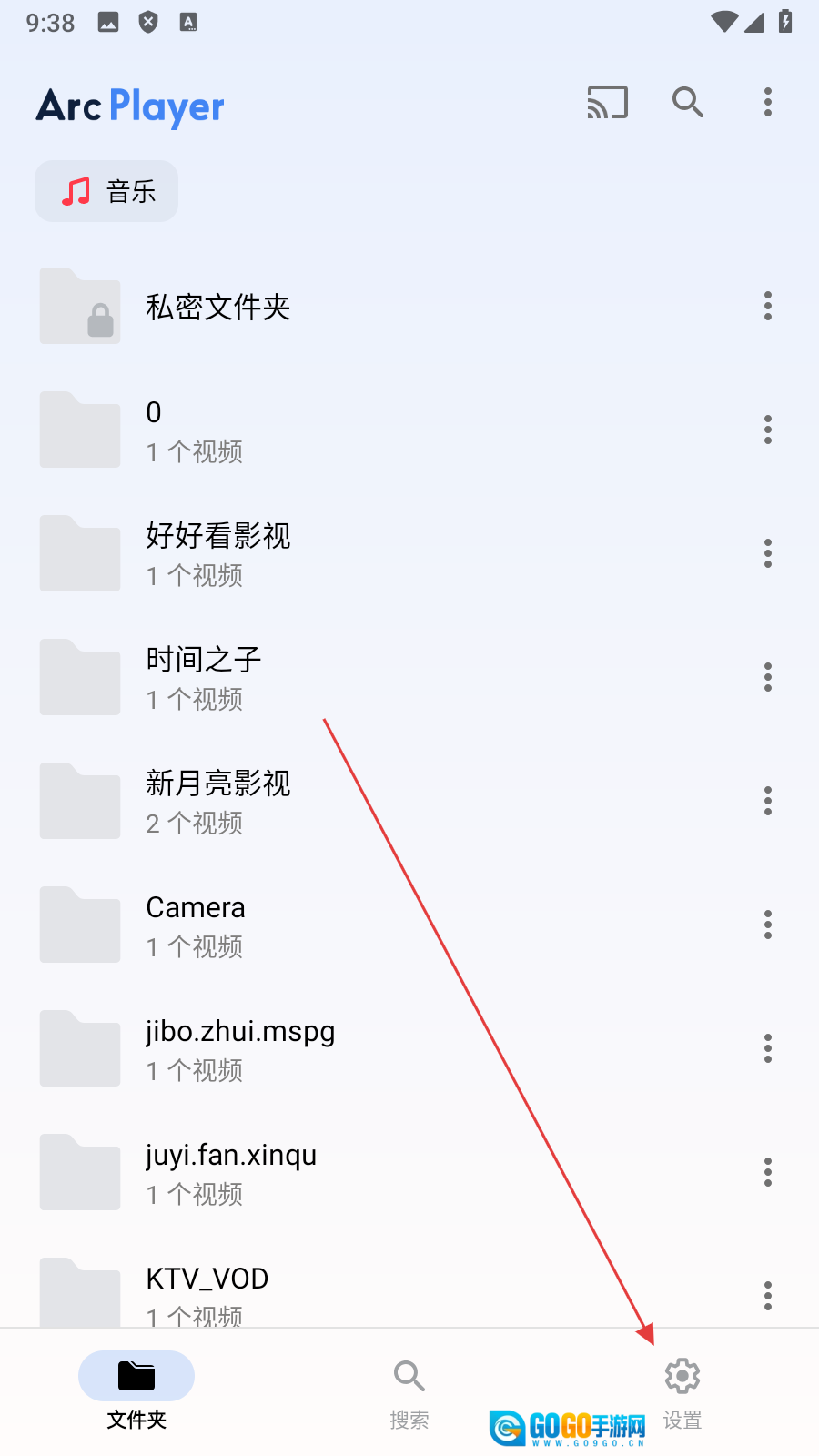This screenshot has width=819, height=1456.
Task: Open the top-right overflow menu
Action: 768,103
